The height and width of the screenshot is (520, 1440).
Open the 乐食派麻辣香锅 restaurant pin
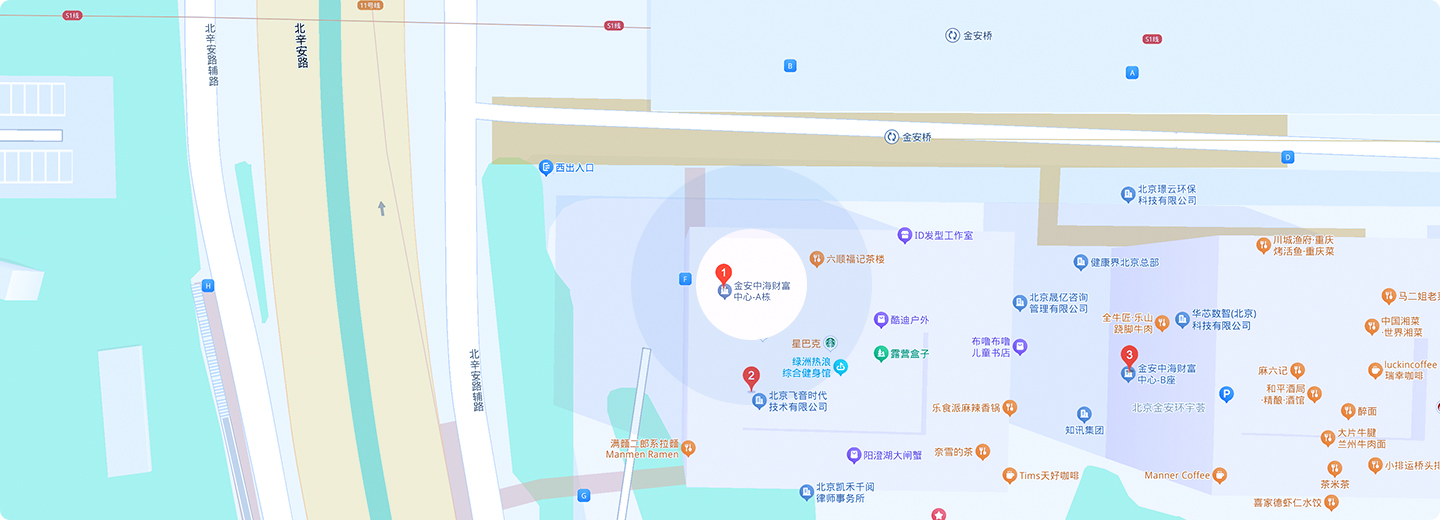tap(1010, 407)
